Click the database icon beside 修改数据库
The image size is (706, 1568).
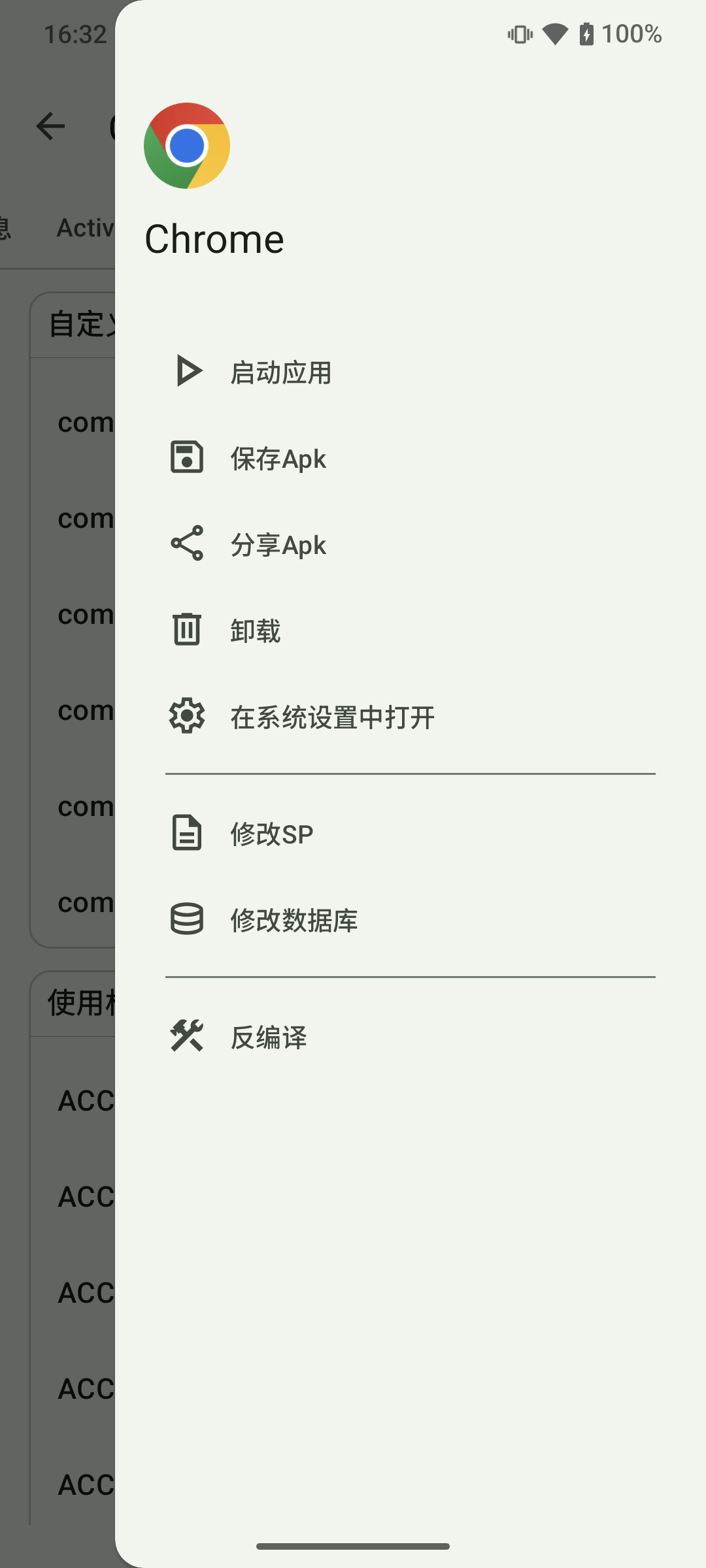(186, 919)
